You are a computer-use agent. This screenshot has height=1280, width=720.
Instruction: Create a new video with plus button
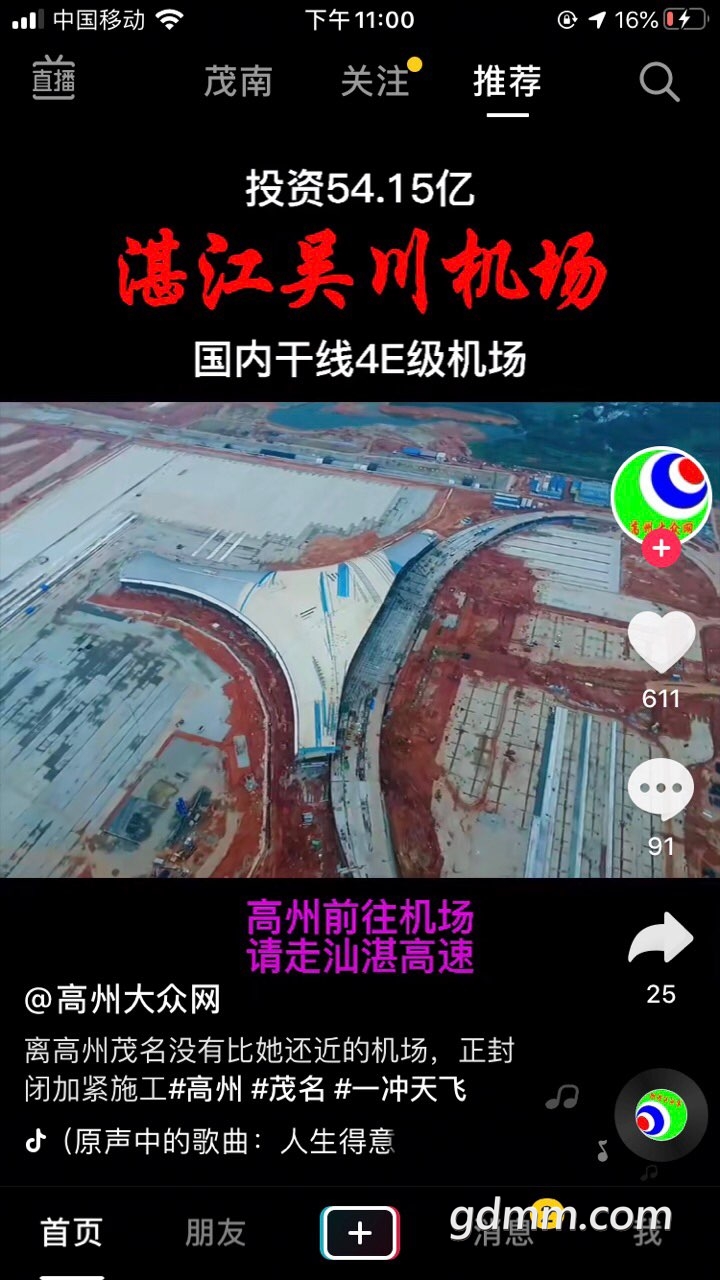tap(360, 1233)
